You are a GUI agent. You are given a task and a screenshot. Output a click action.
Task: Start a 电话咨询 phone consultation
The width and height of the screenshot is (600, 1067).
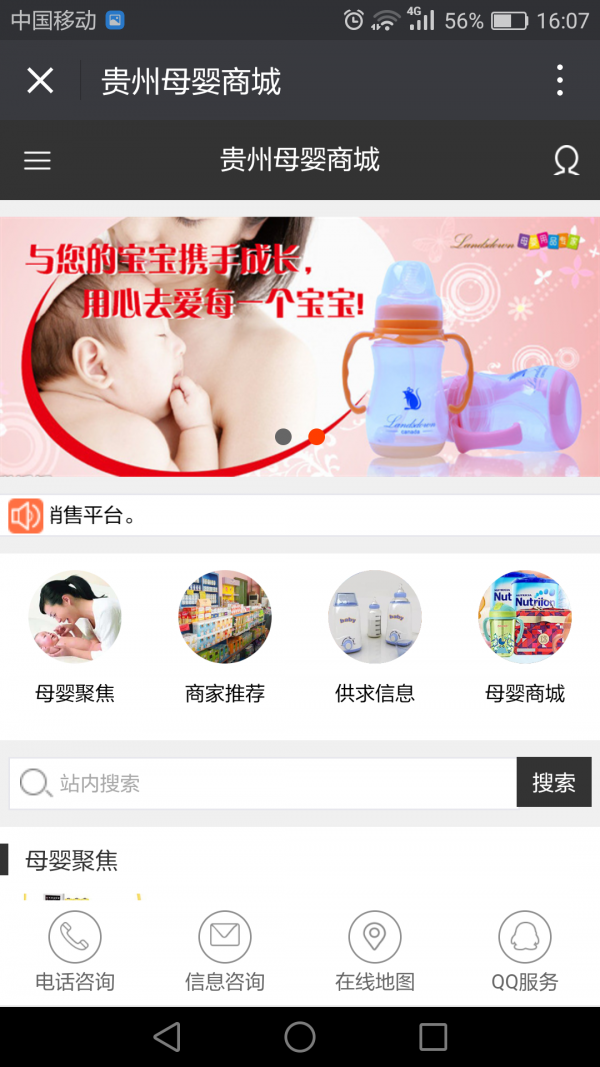[x=75, y=950]
